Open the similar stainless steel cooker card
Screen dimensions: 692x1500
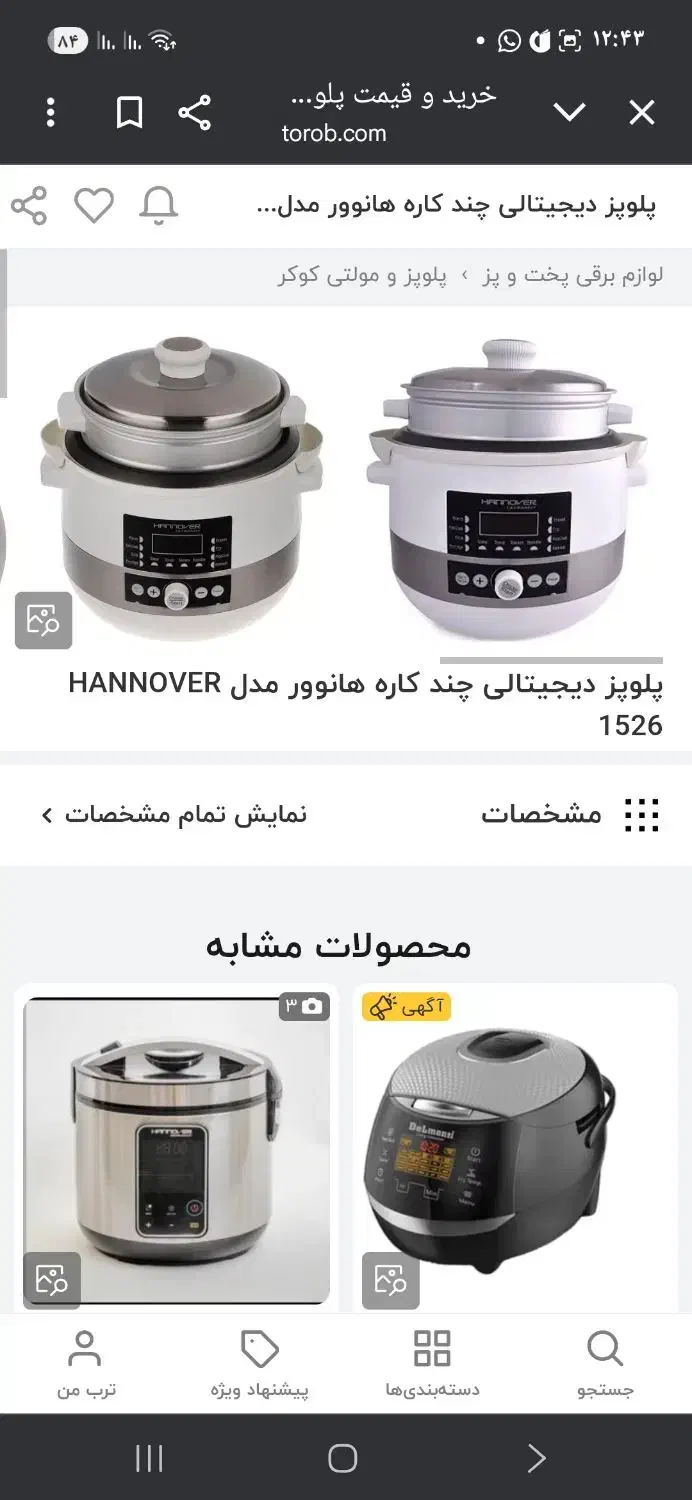click(x=176, y=1150)
